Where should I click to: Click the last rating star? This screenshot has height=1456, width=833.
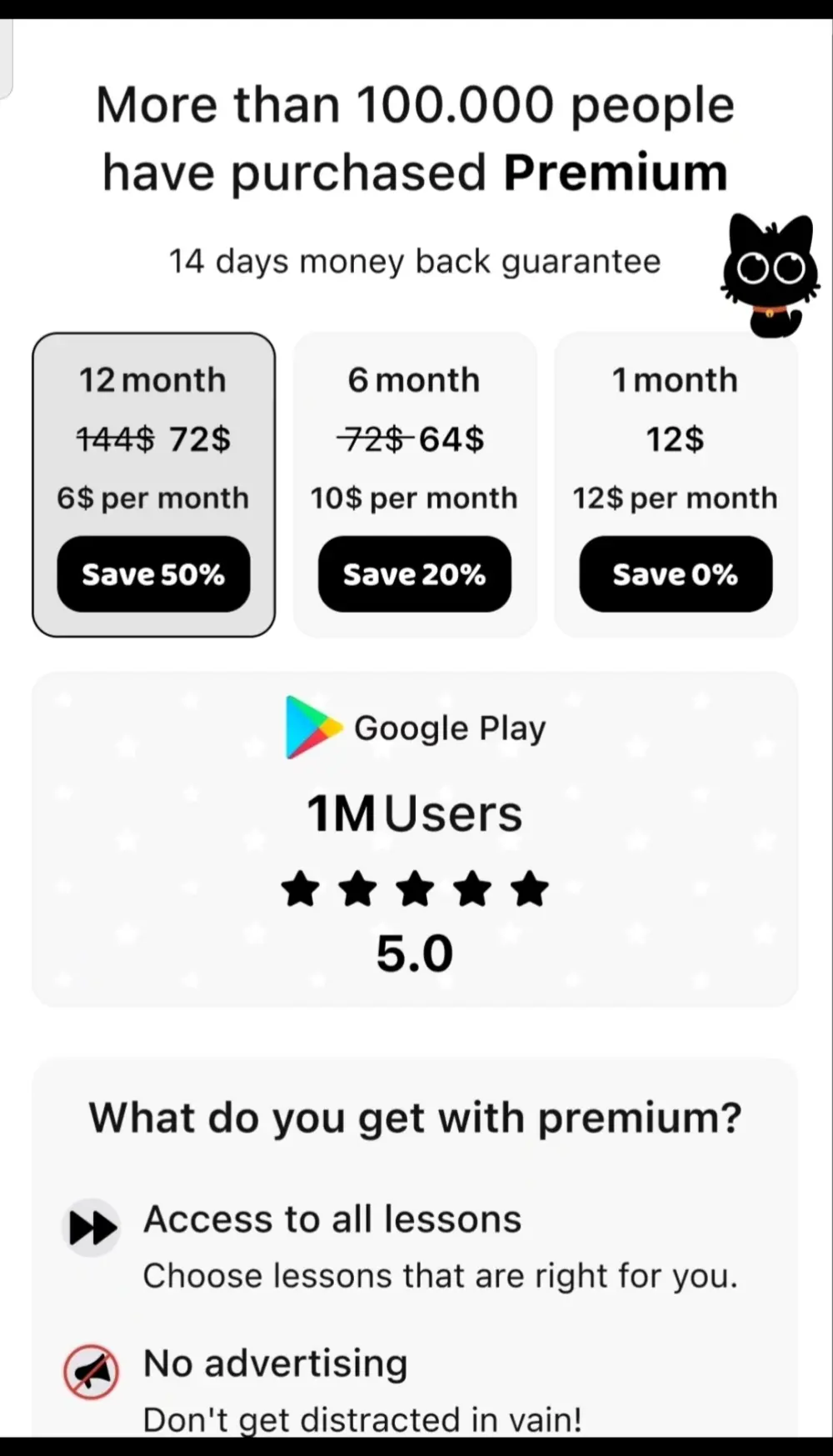[x=530, y=888]
